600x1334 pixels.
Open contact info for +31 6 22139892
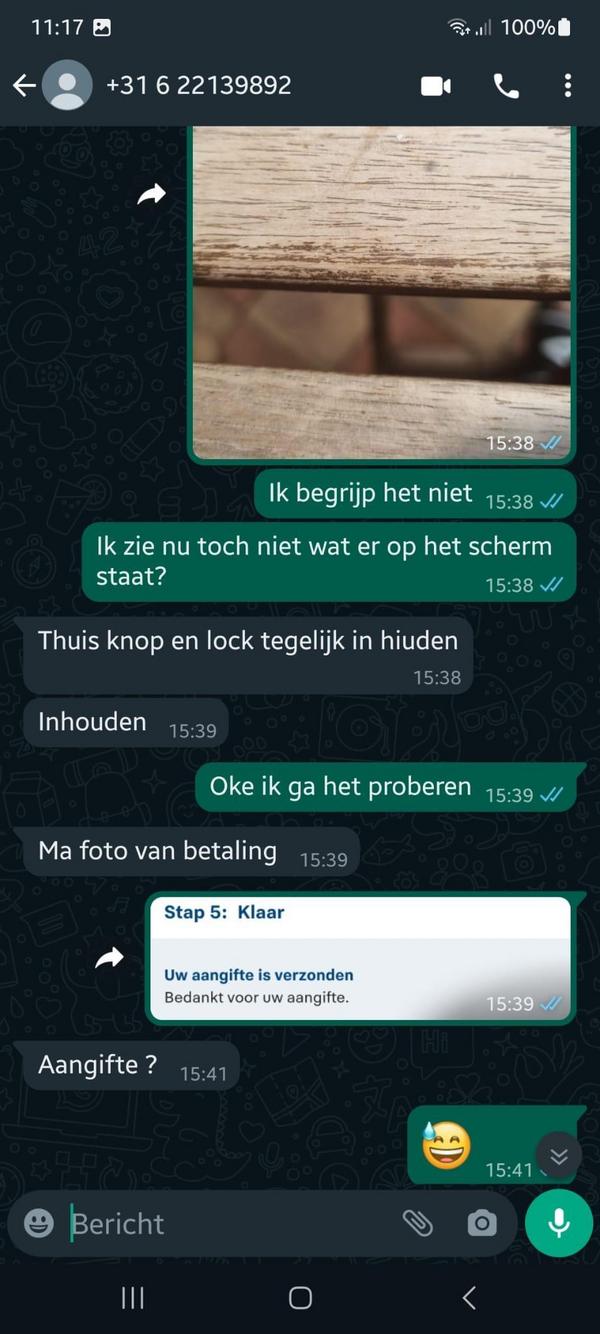198,86
